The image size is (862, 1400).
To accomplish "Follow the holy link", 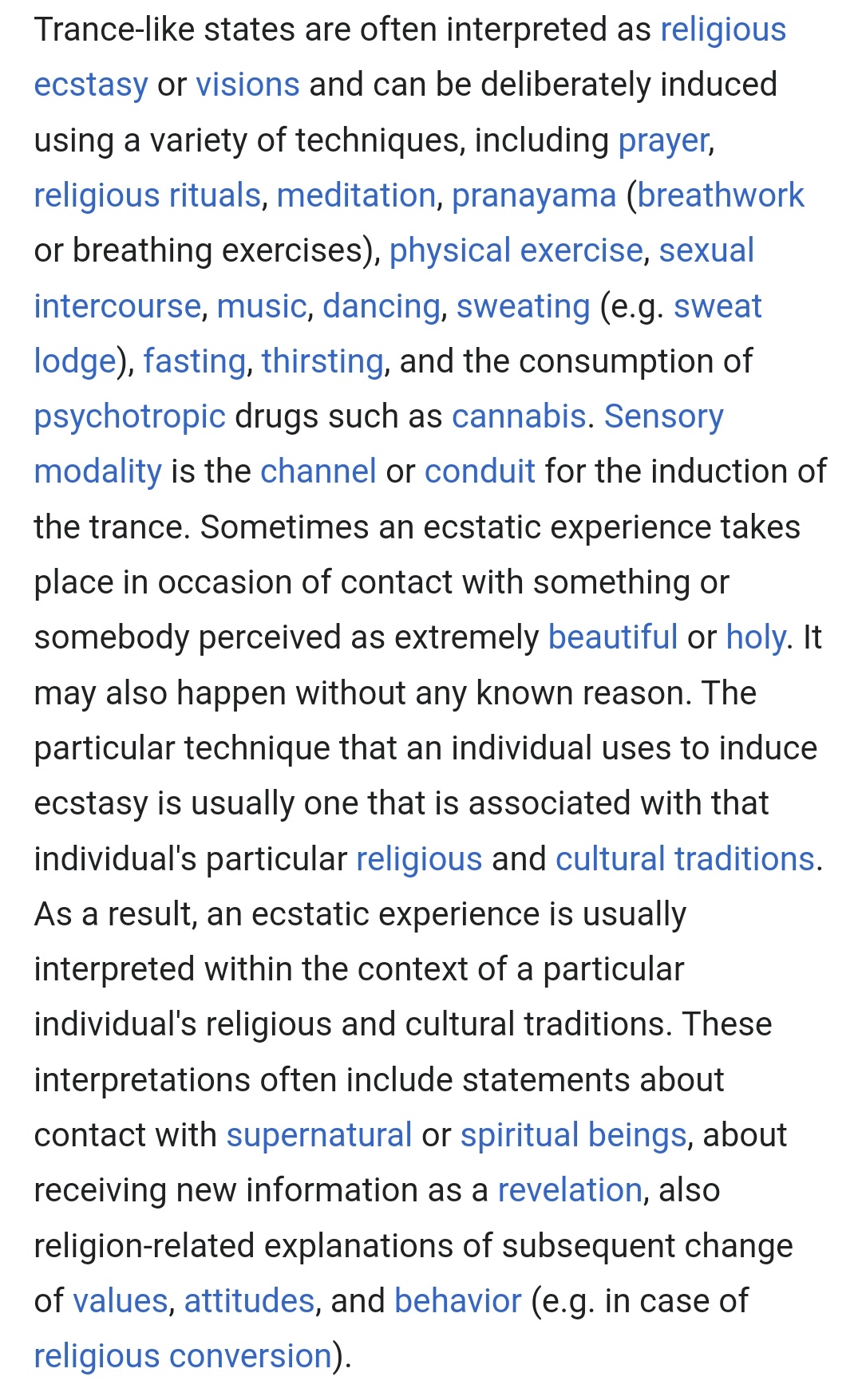I will click(756, 638).
